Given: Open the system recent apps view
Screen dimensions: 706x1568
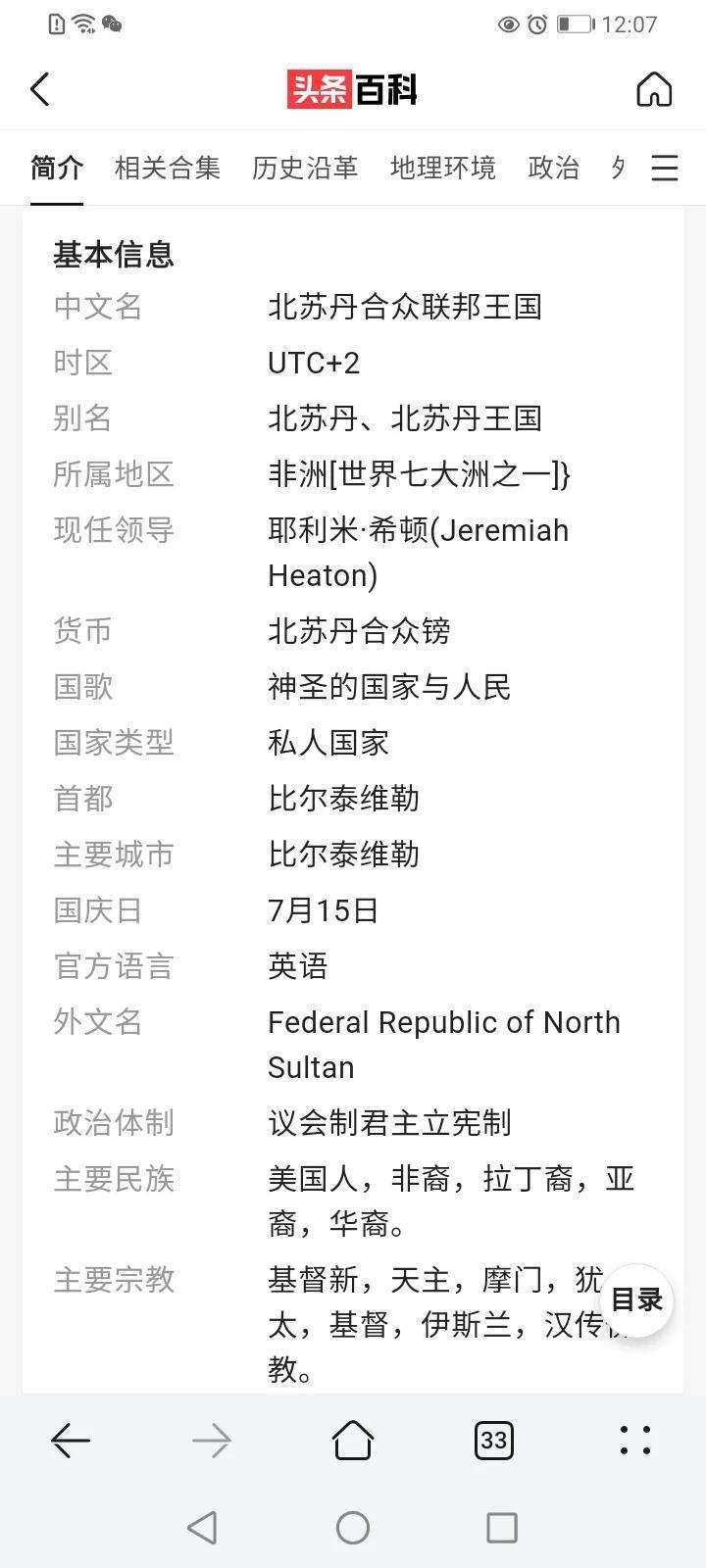Looking at the screenshot, I should [x=501, y=1527].
